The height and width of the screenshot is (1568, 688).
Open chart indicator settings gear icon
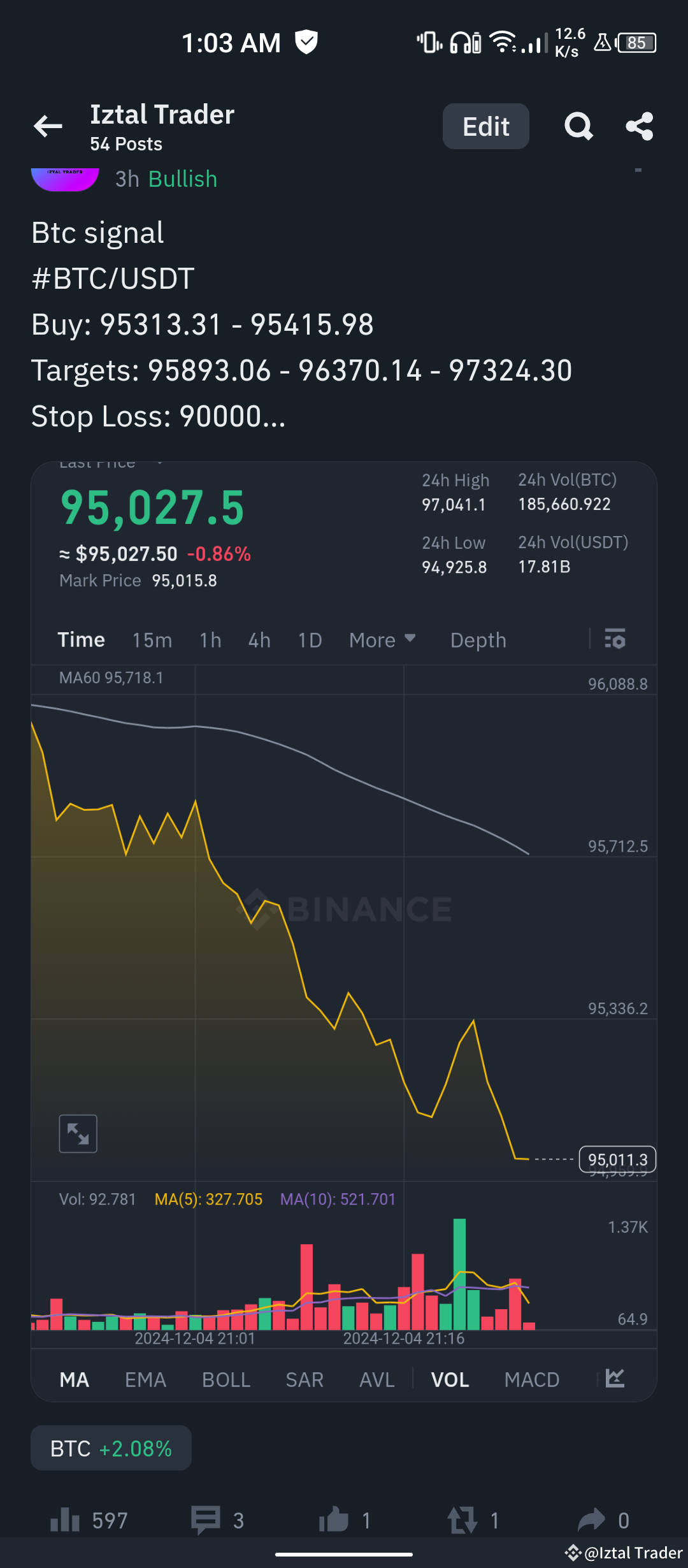tap(614, 639)
